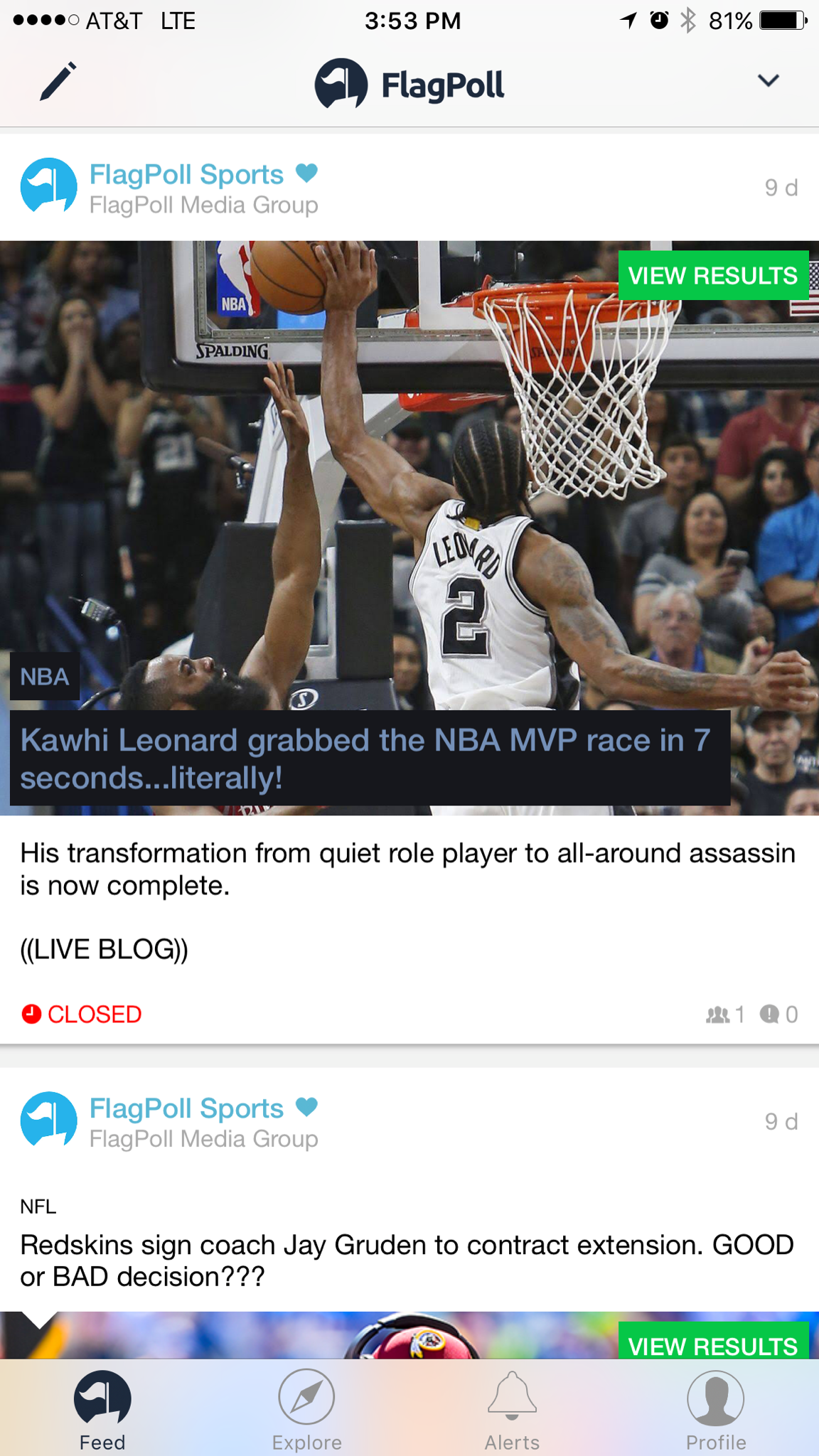Tap VIEW RESULTS on the Kawhi Leonard poll
Screen dimensions: 819x1456
[712, 275]
